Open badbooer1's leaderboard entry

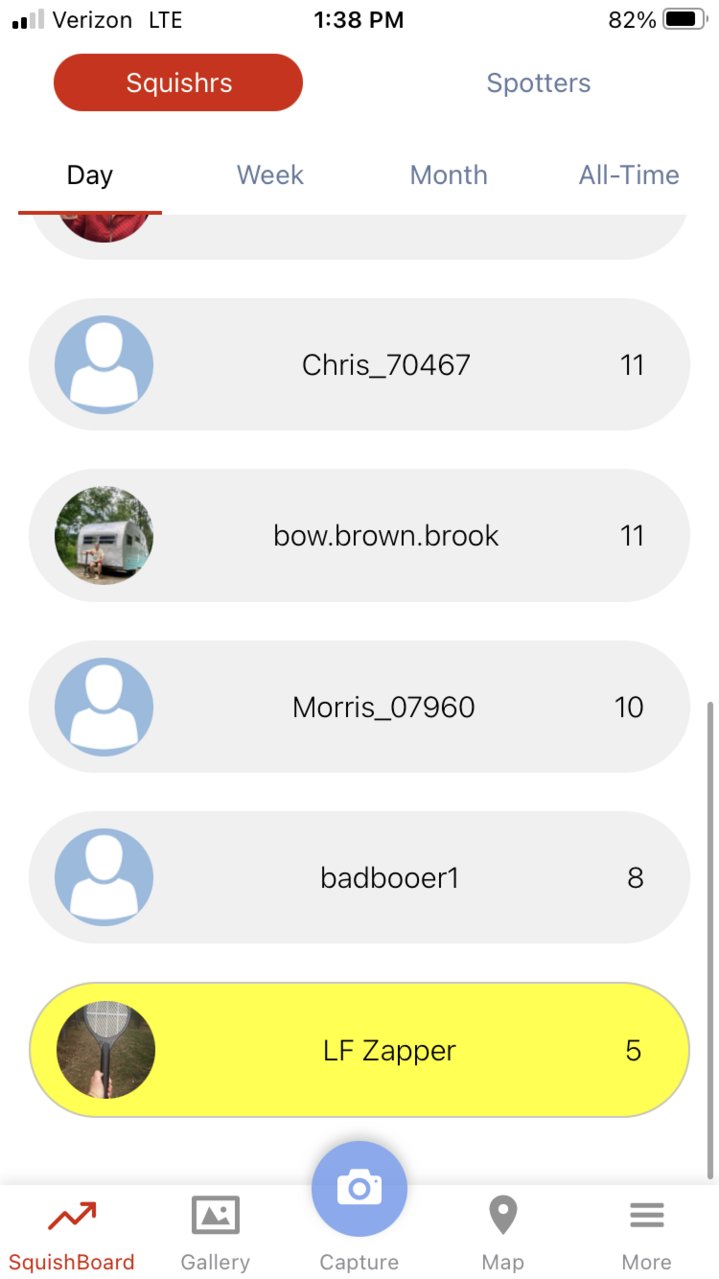pyautogui.click(x=360, y=878)
